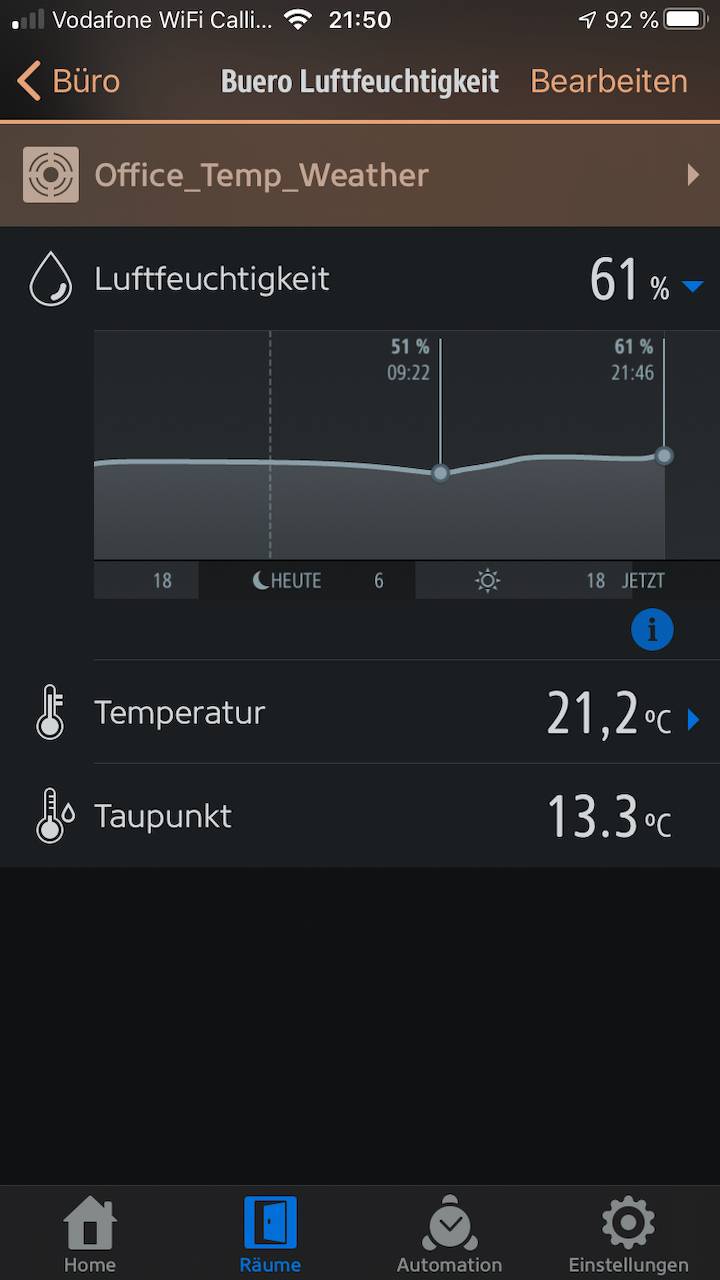Open the Home tab
The height and width of the screenshot is (1280, 720).
coord(89,1232)
